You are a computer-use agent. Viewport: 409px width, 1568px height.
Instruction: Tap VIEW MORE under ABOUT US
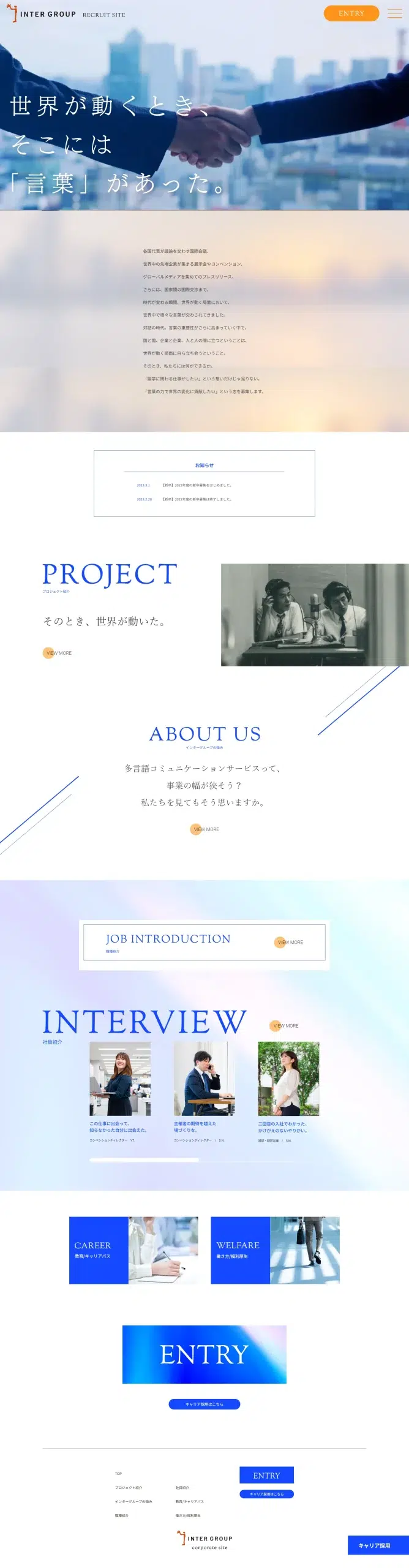[204, 829]
